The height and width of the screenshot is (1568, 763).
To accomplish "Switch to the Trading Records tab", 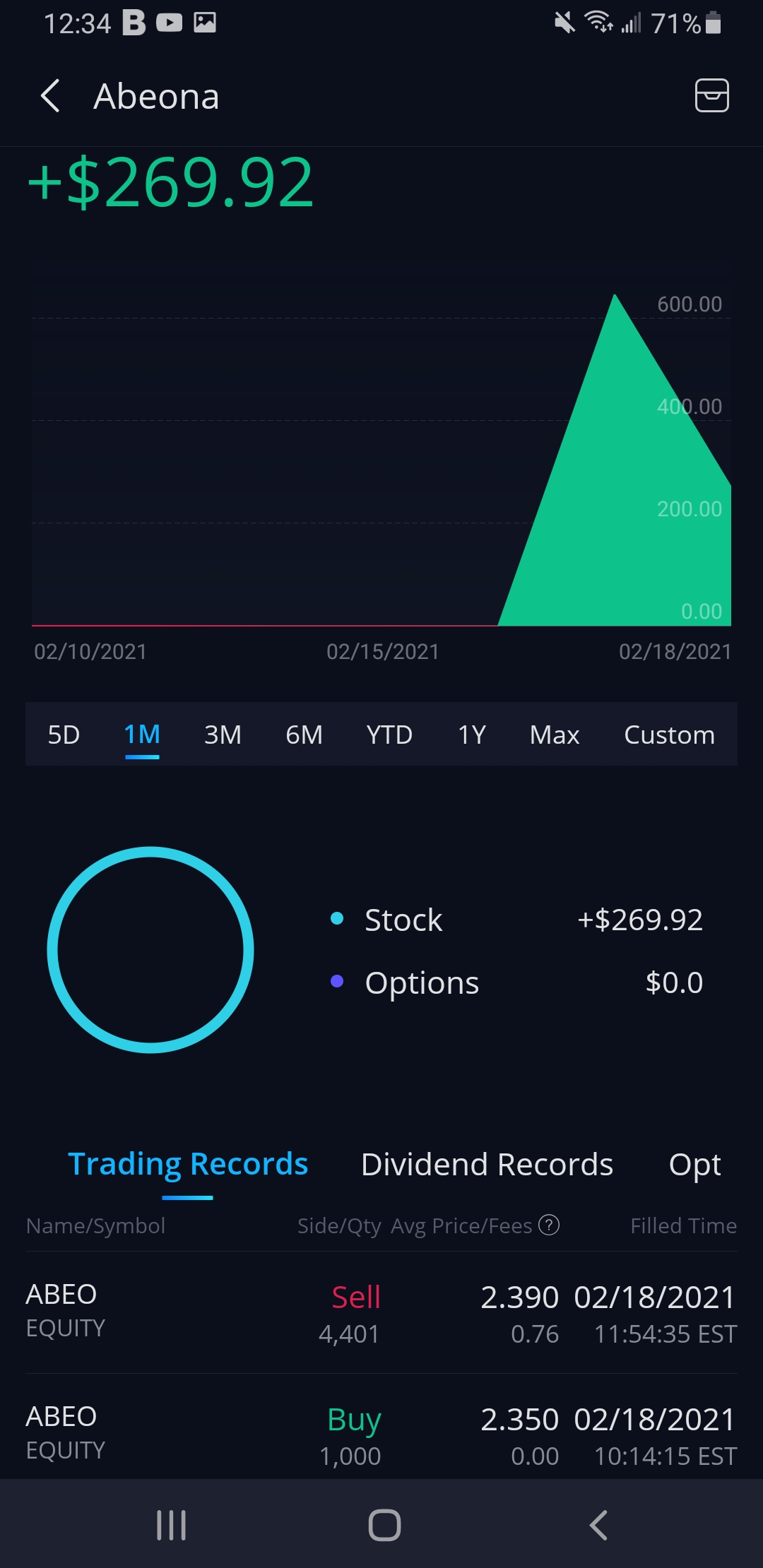I will pyautogui.click(x=188, y=1164).
